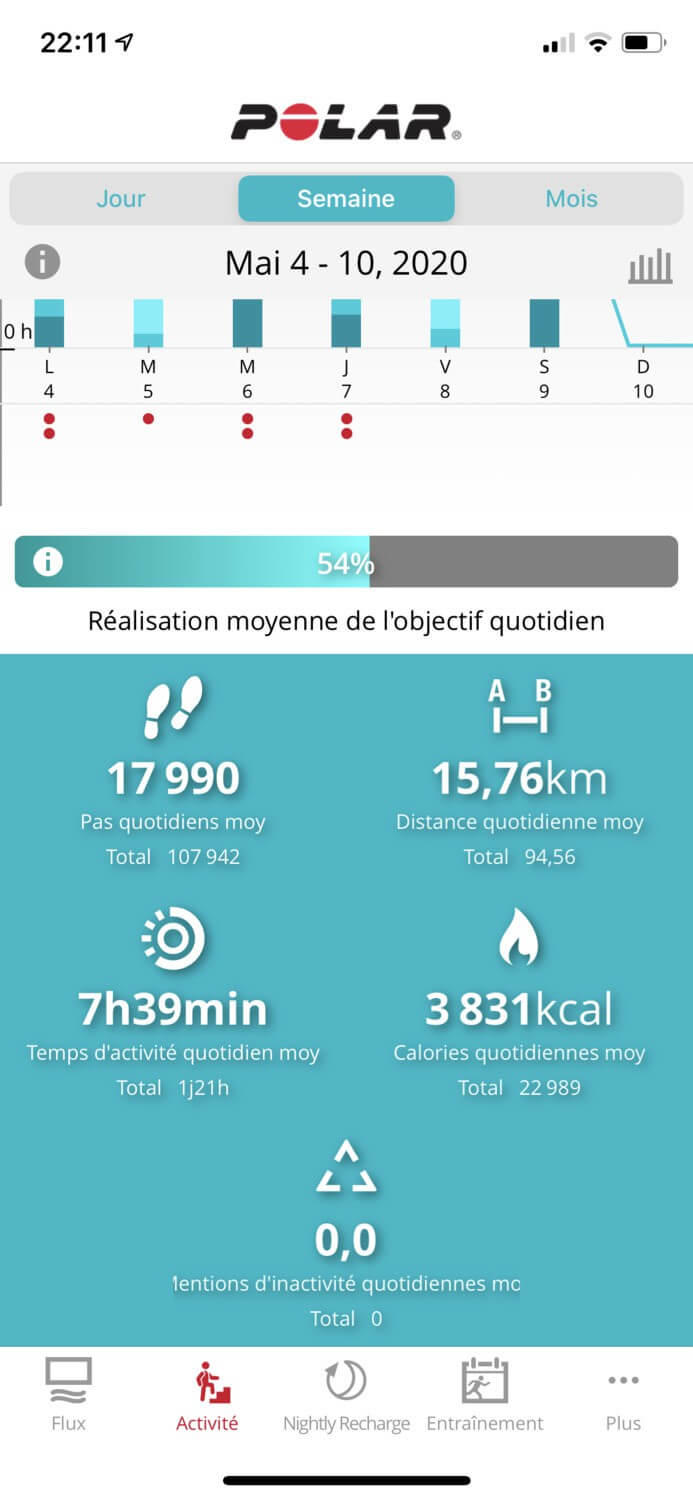Switch to the Jour view
This screenshot has width=693, height=1500.
[121, 199]
